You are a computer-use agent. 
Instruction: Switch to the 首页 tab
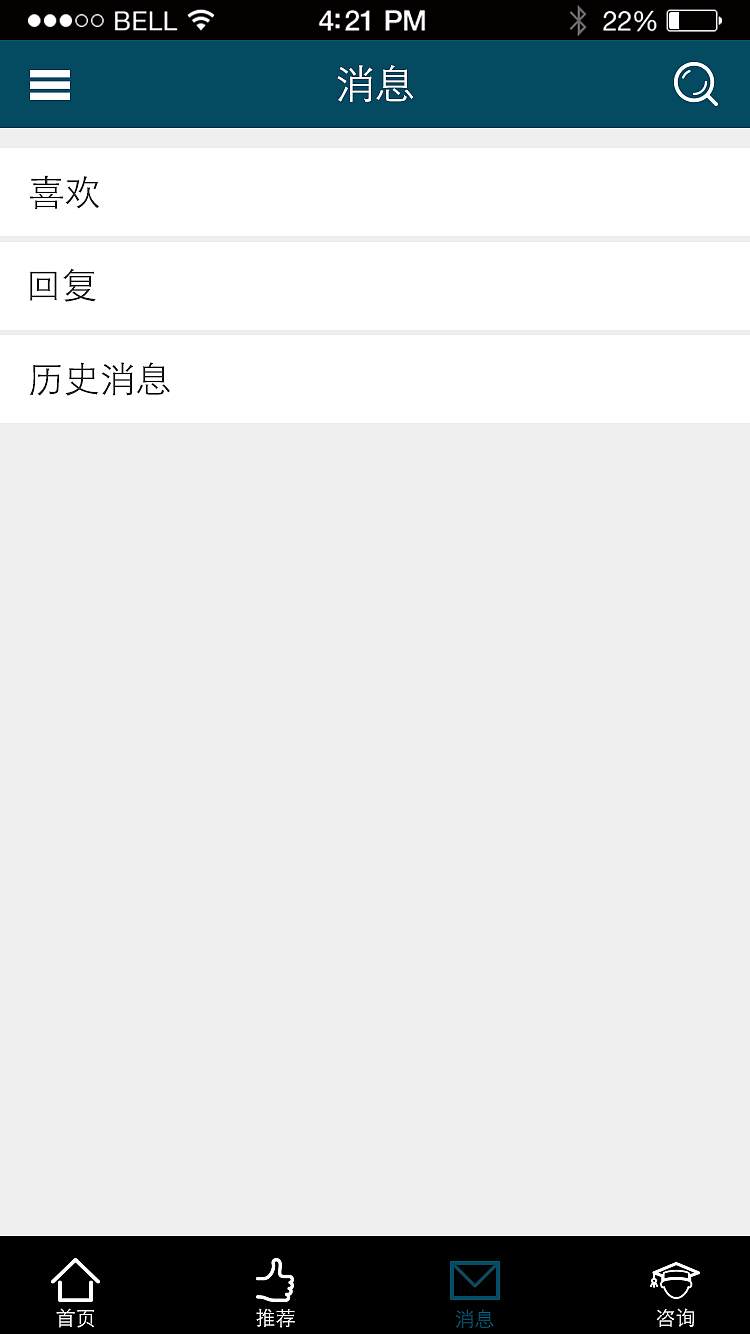pyautogui.click(x=75, y=1290)
